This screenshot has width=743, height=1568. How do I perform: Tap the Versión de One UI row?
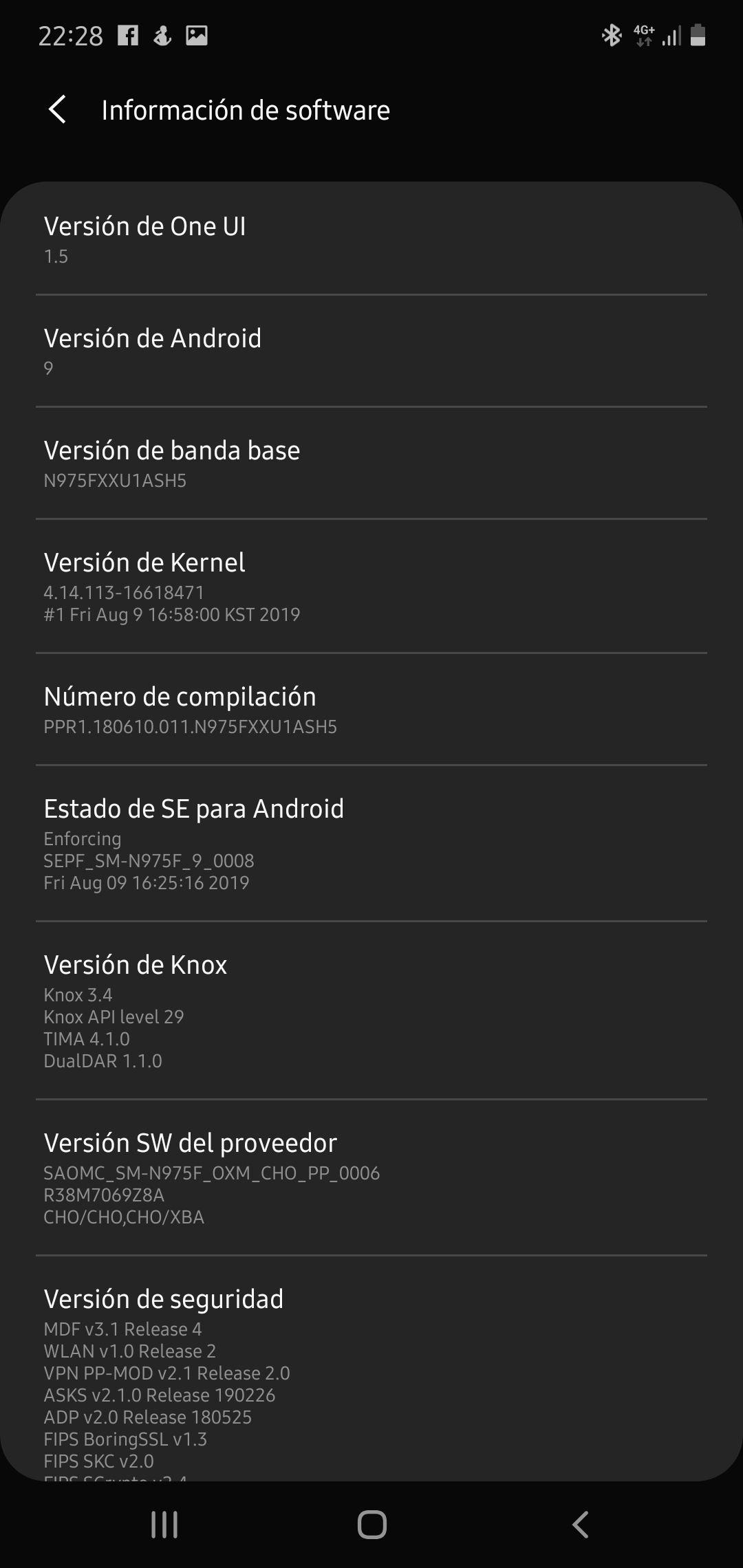click(x=371, y=239)
